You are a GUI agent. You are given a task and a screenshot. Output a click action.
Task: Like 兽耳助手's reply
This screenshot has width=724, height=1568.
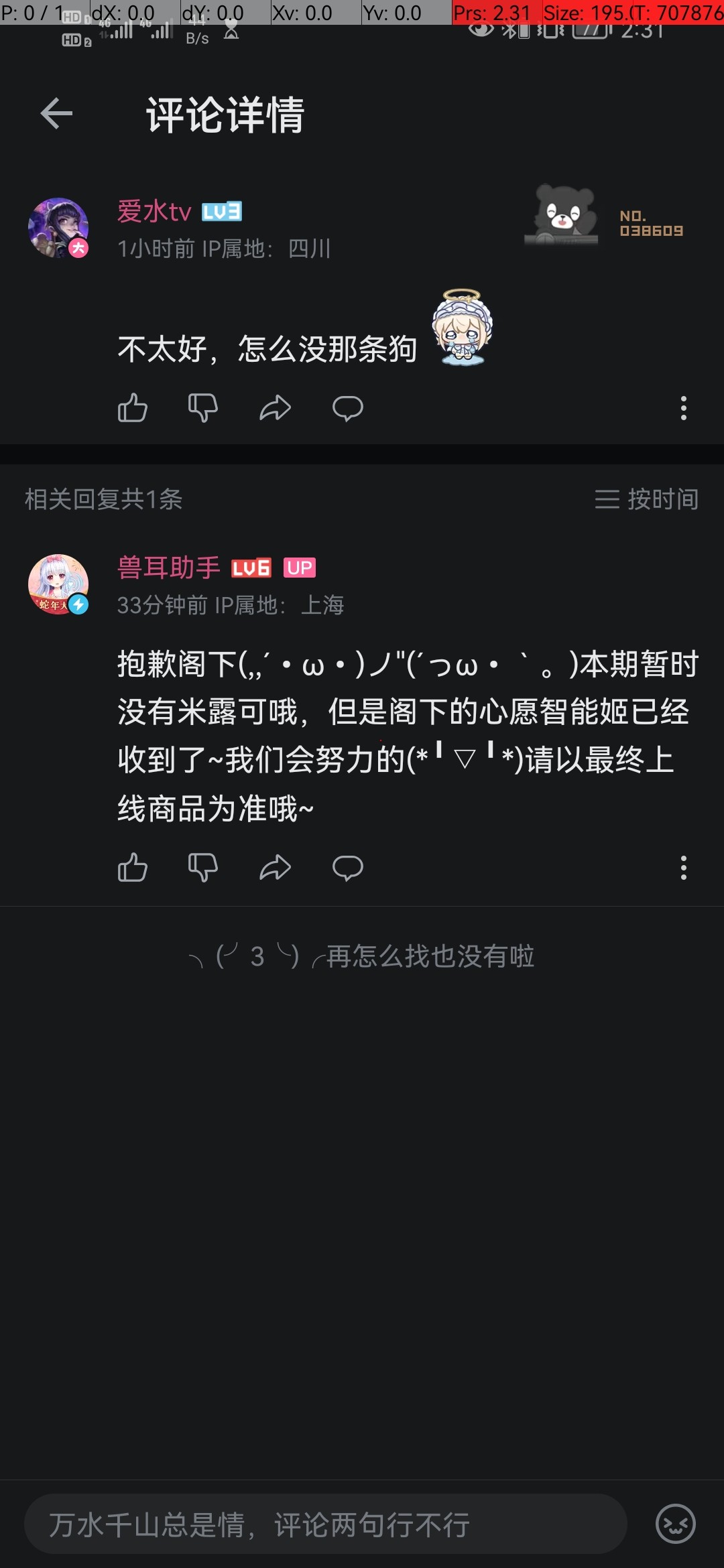133,868
